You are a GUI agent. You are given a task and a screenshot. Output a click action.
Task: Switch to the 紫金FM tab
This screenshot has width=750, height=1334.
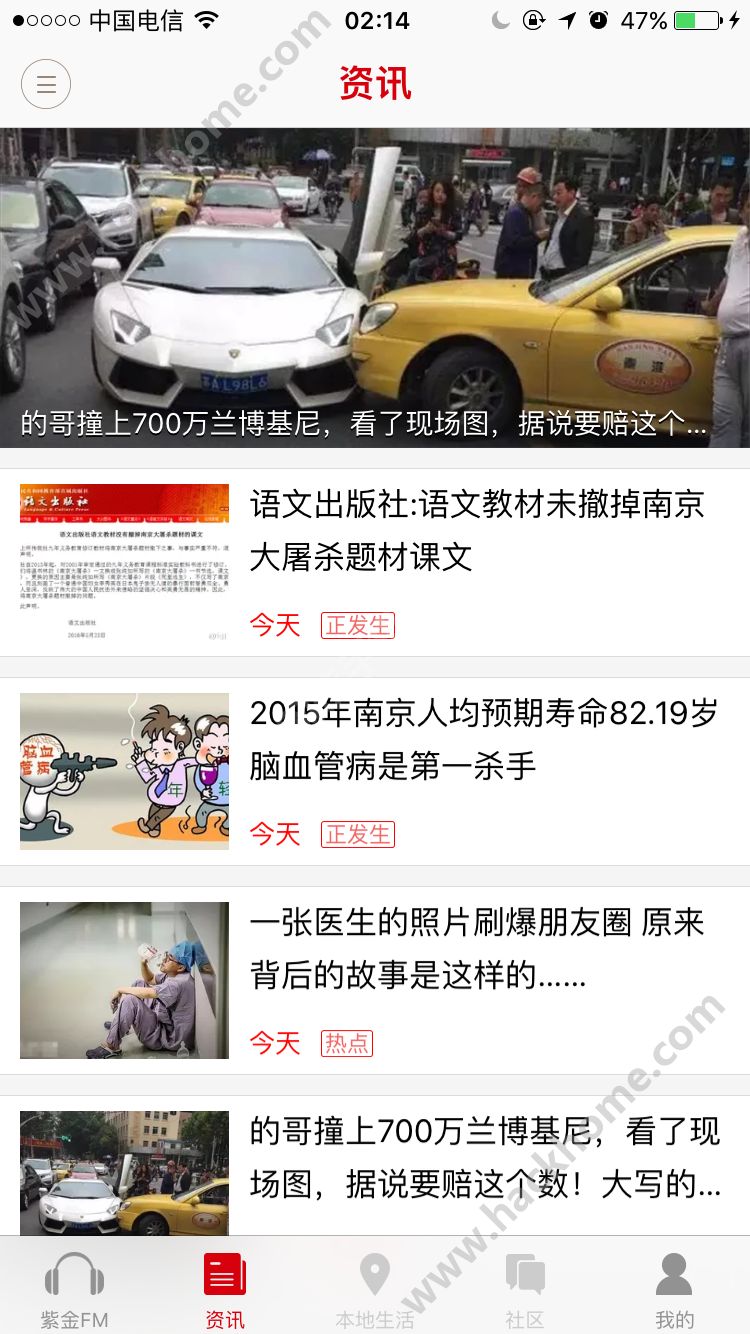pos(75,1288)
